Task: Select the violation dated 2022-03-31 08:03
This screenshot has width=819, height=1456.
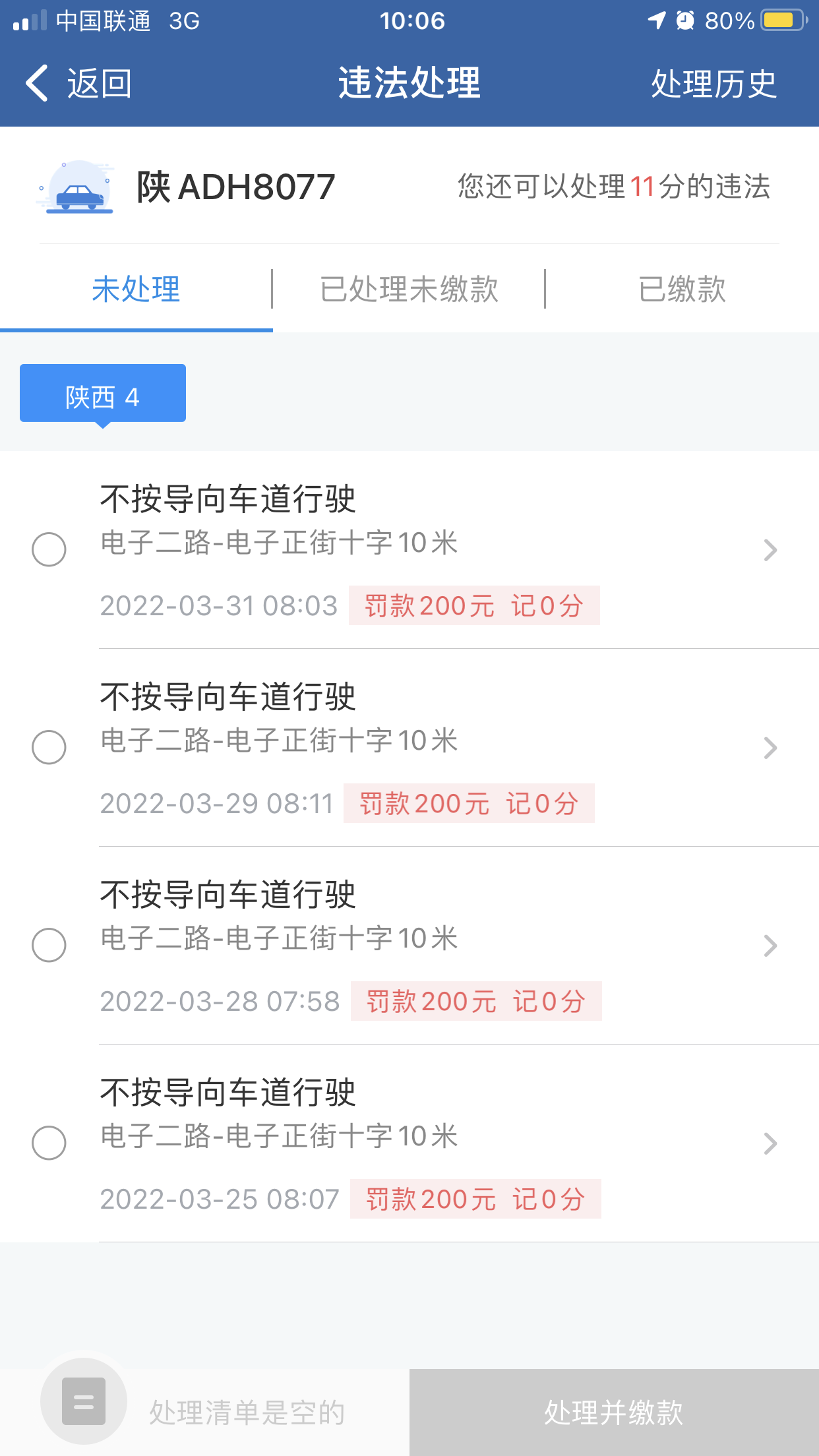Action: click(x=49, y=549)
